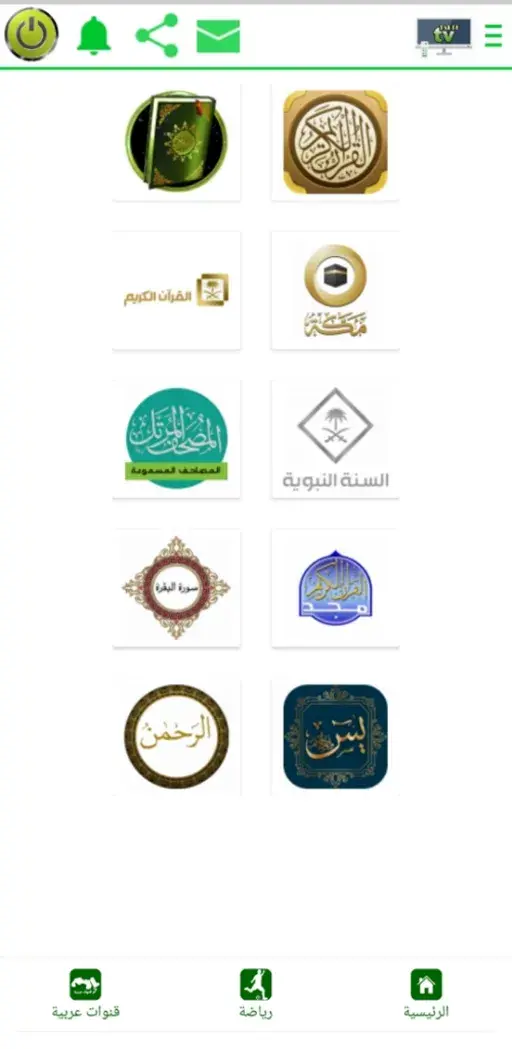Screen dimensions: 512x1049
Task: Open the مكة Kaaba channel
Action: (x=335, y=290)
